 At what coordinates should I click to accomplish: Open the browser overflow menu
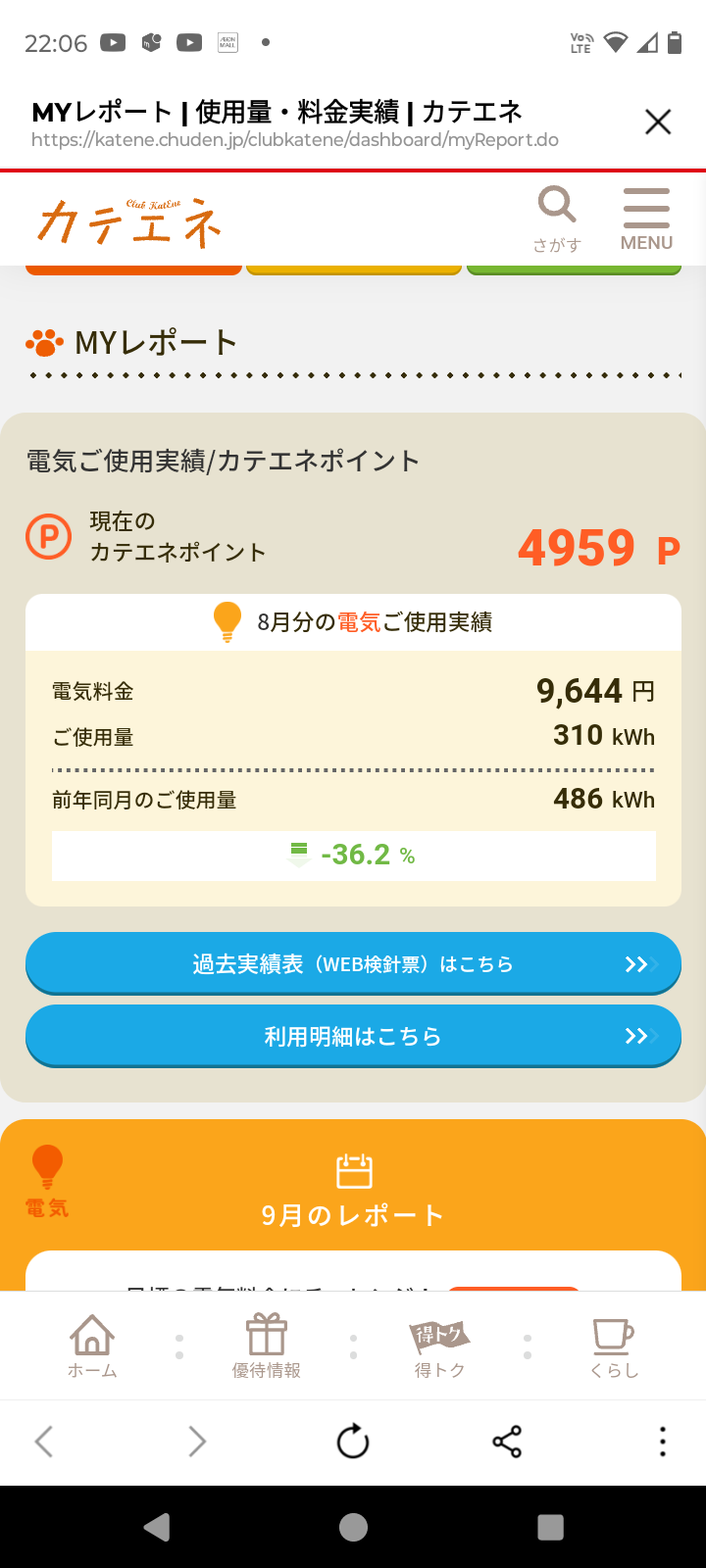(663, 1442)
